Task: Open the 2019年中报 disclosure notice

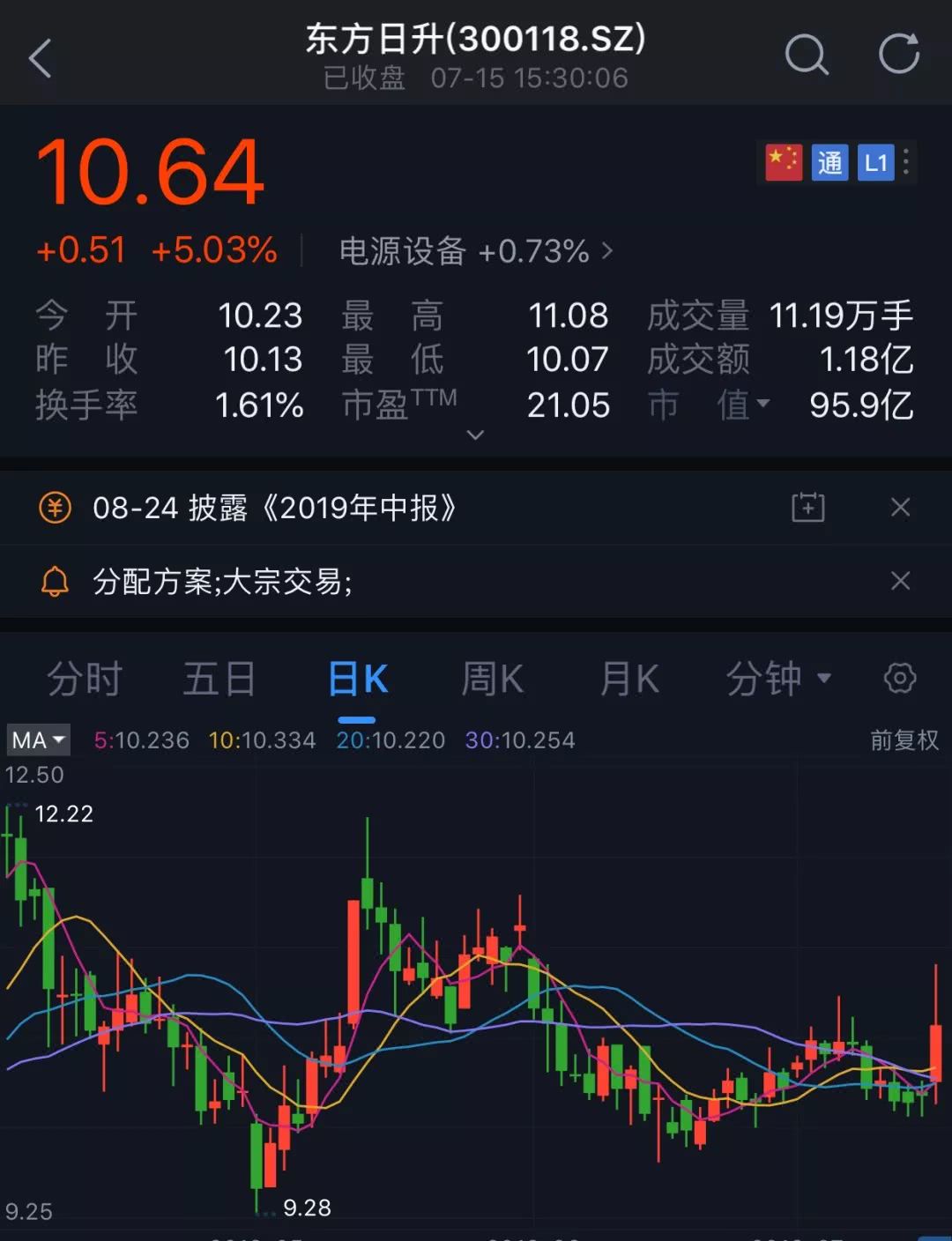Action: pos(274,509)
